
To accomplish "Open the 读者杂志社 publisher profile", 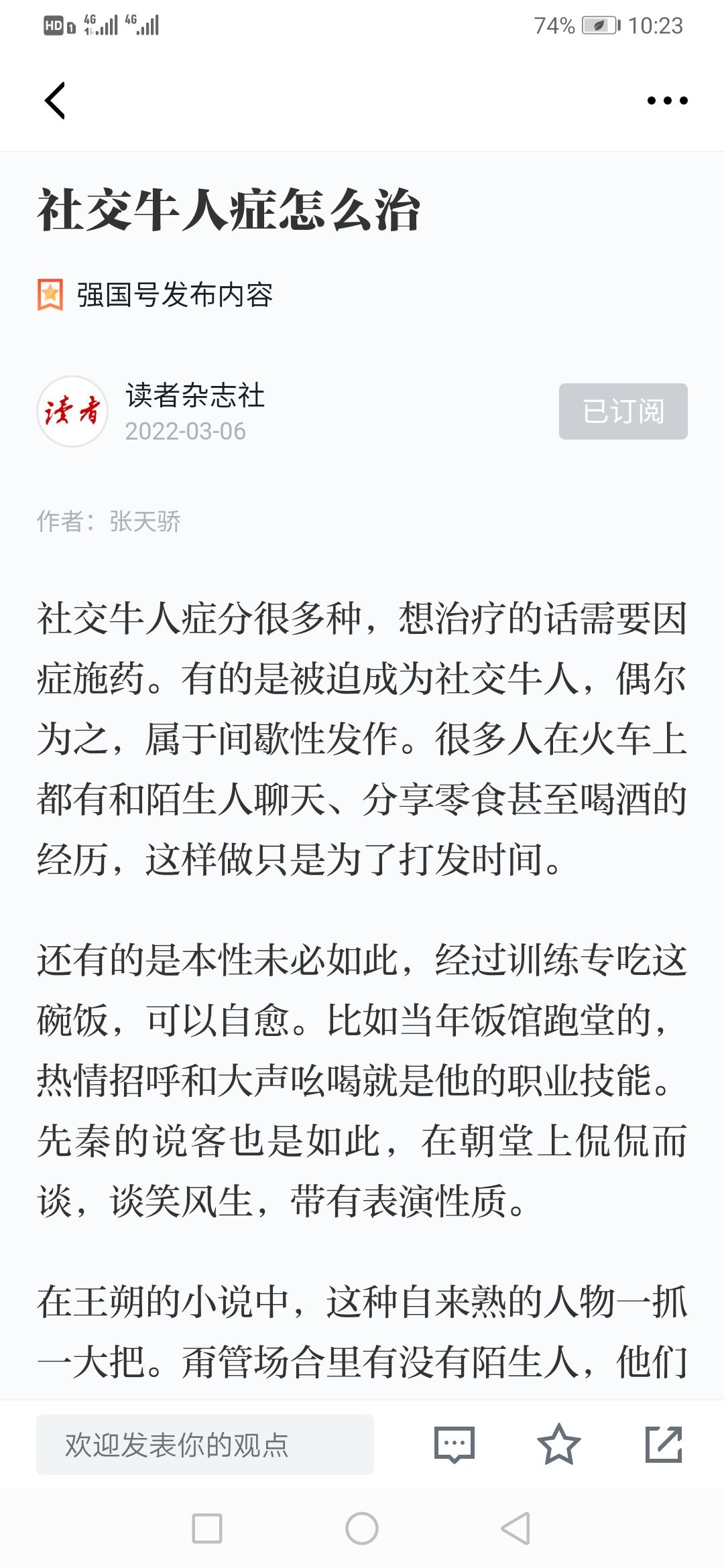I will click(x=194, y=395).
